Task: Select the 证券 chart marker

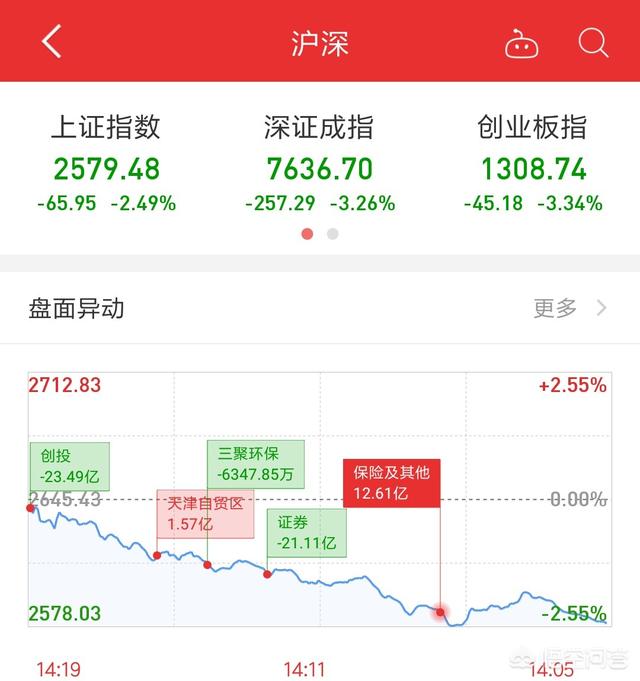Action: click(x=306, y=533)
